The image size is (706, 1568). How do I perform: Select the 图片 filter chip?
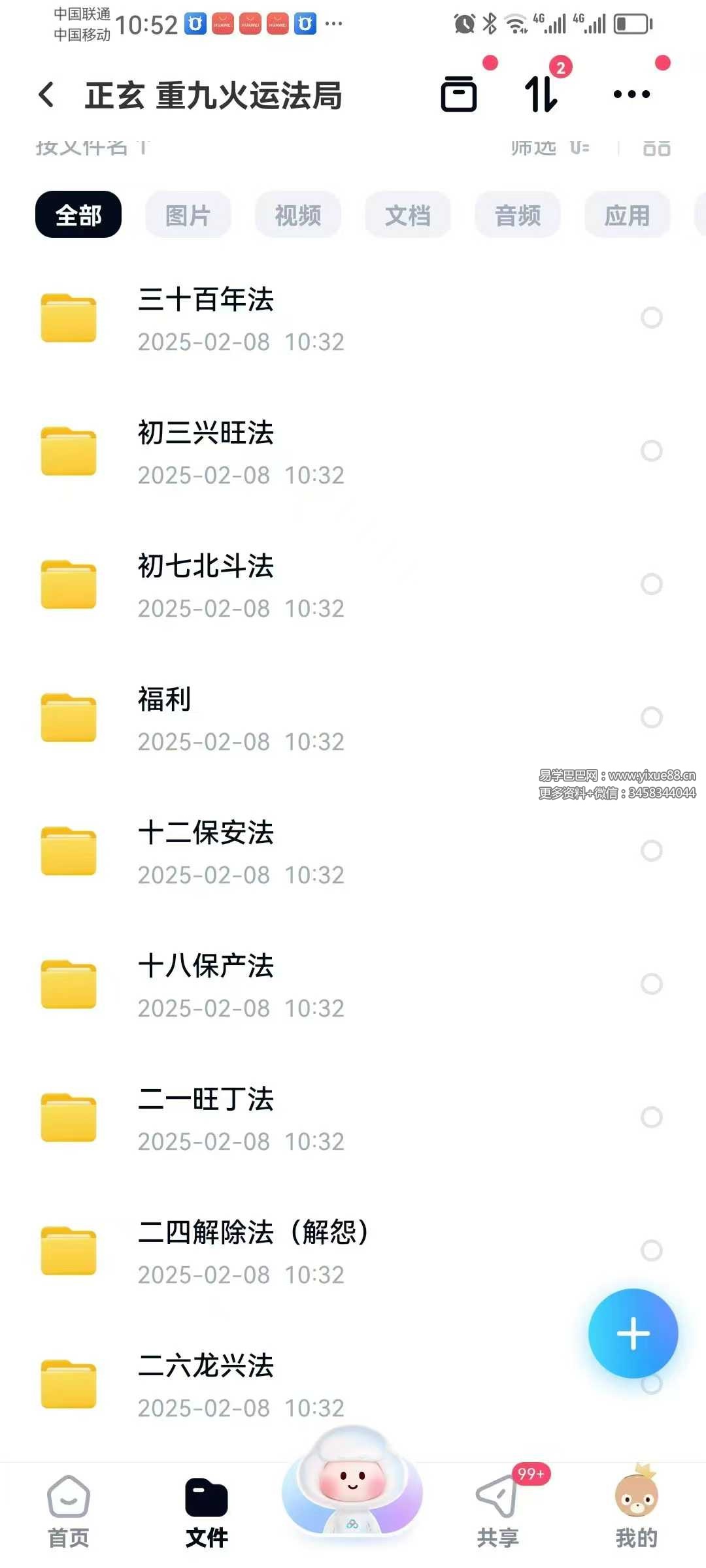[x=188, y=215]
